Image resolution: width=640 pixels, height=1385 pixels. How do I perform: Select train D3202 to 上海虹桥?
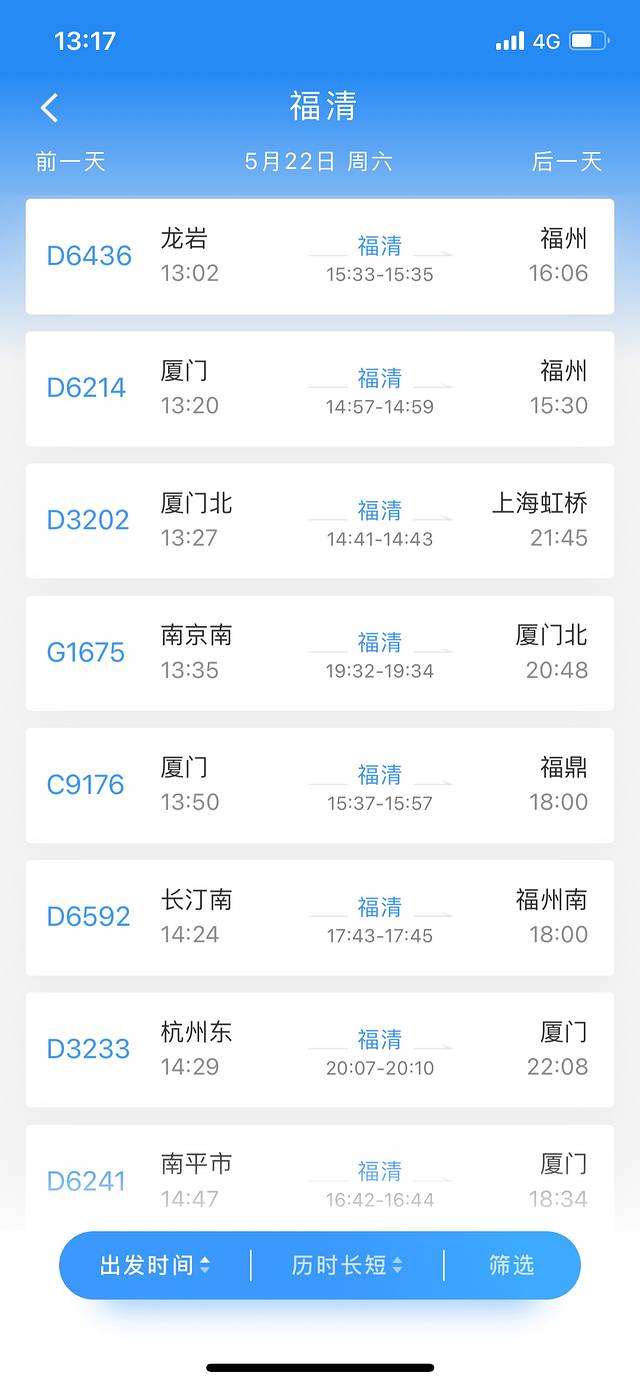320,520
